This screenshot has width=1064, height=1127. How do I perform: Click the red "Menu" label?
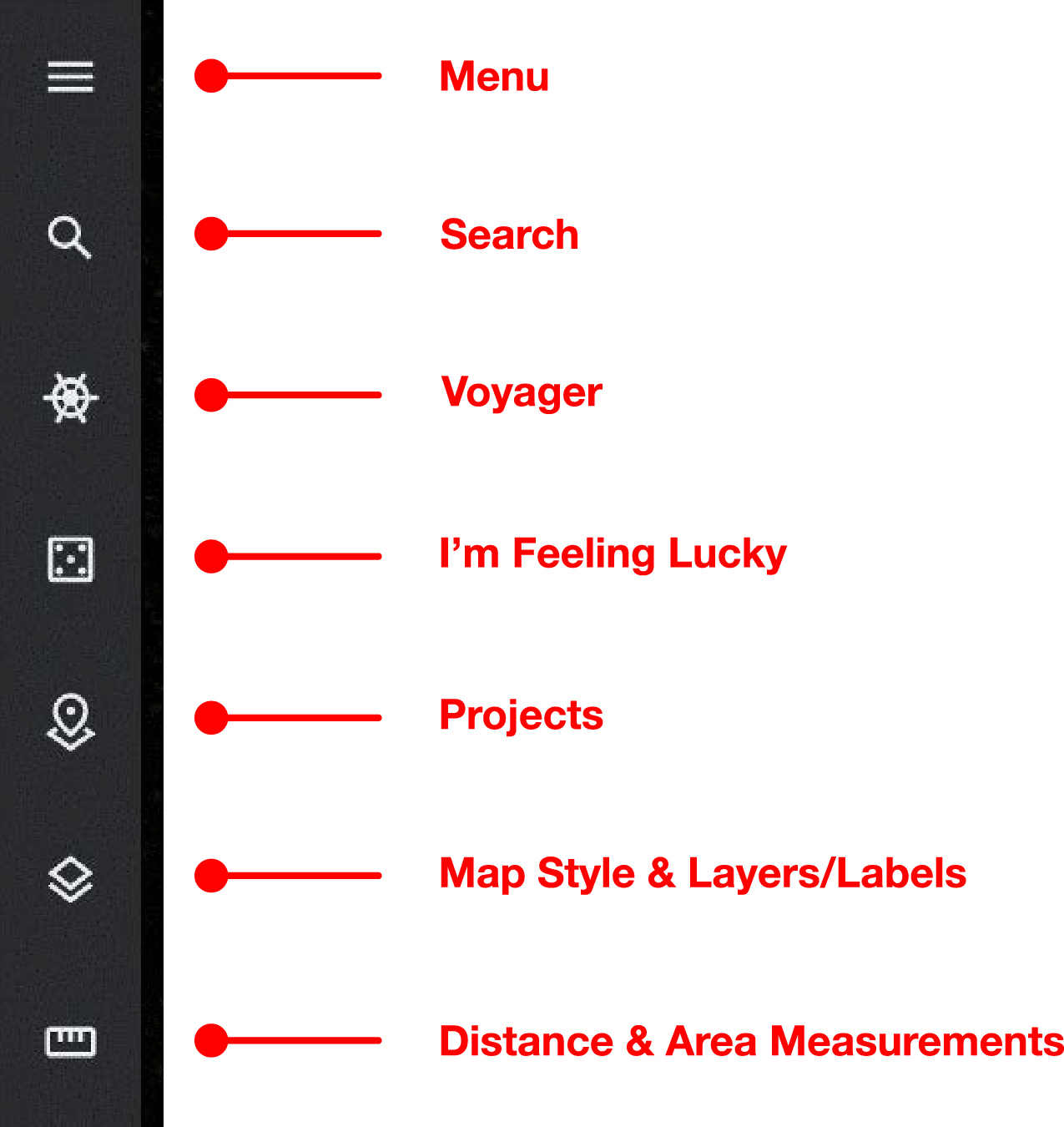[x=494, y=76]
